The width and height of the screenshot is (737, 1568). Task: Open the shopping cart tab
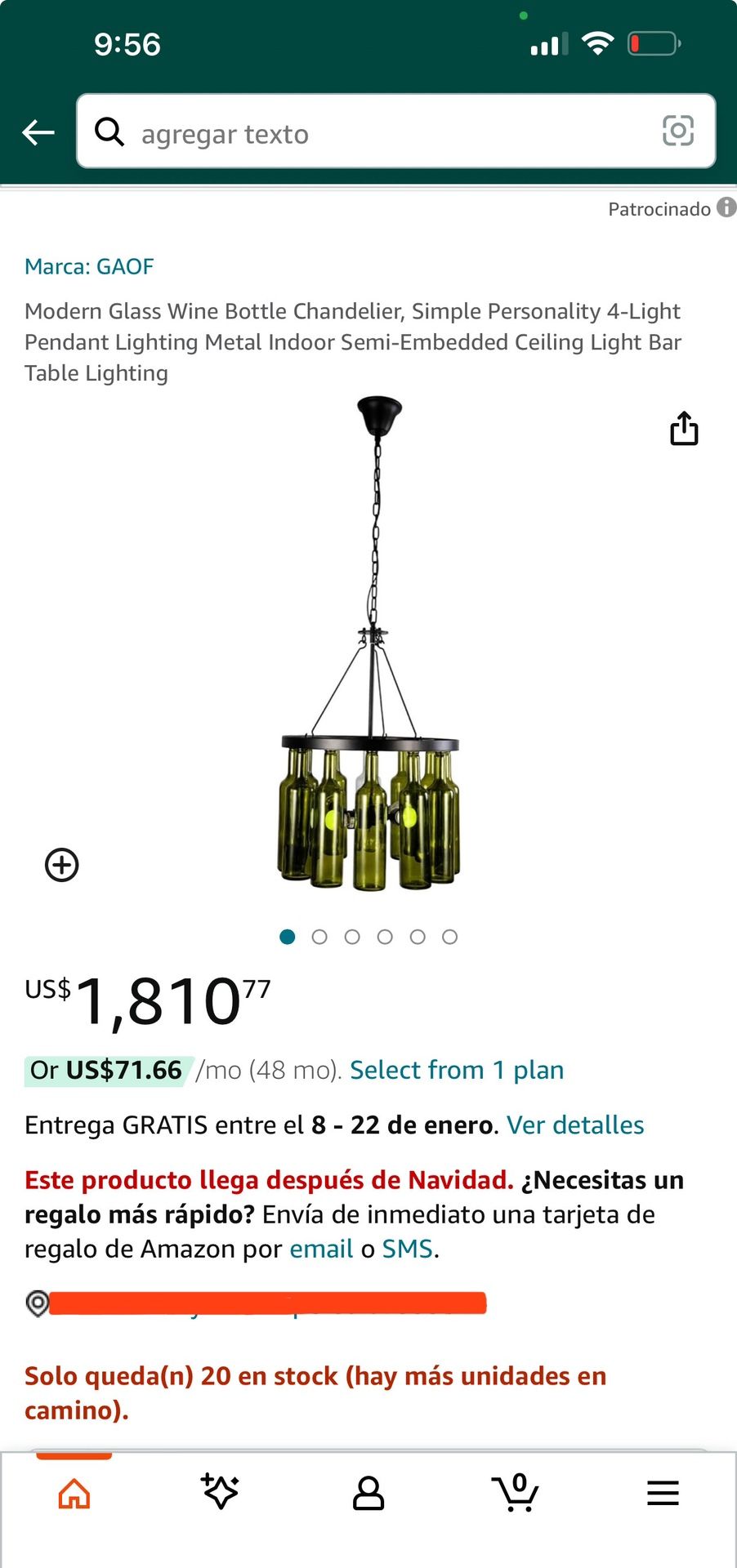click(516, 1493)
